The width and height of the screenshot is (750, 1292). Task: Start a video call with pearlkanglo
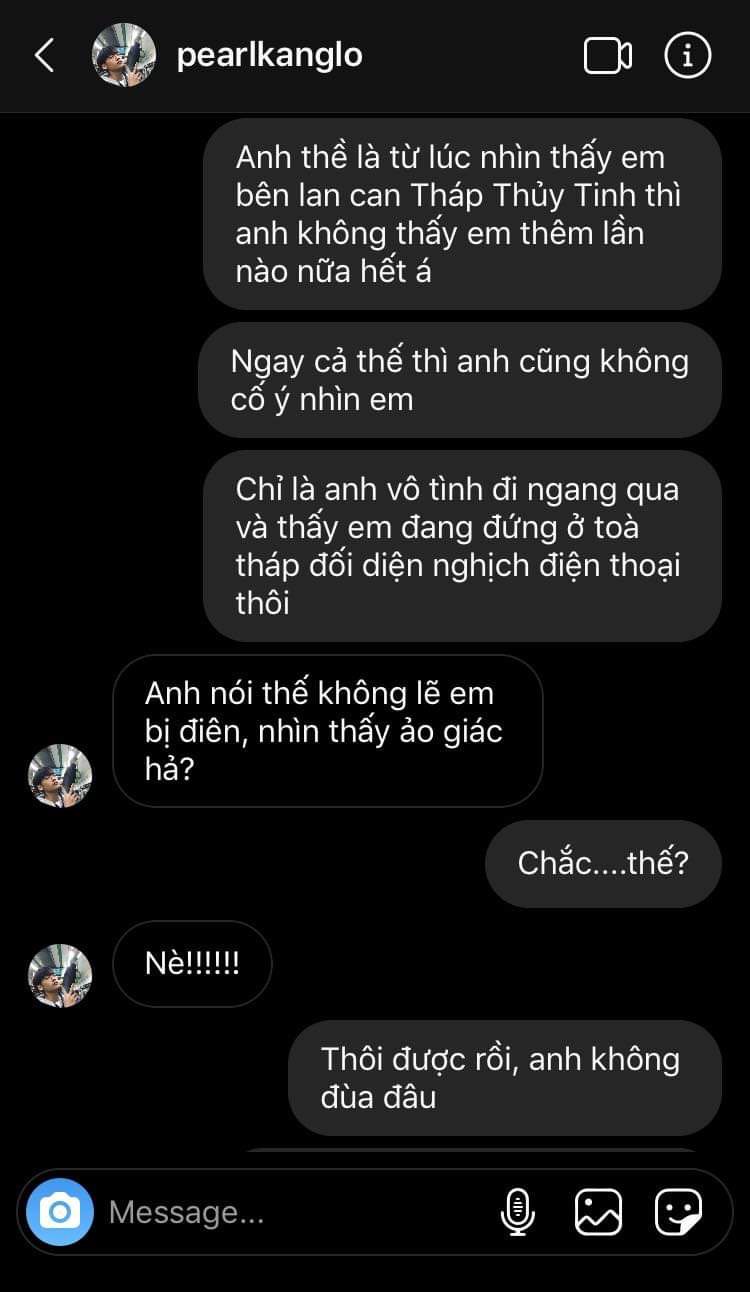click(x=607, y=56)
